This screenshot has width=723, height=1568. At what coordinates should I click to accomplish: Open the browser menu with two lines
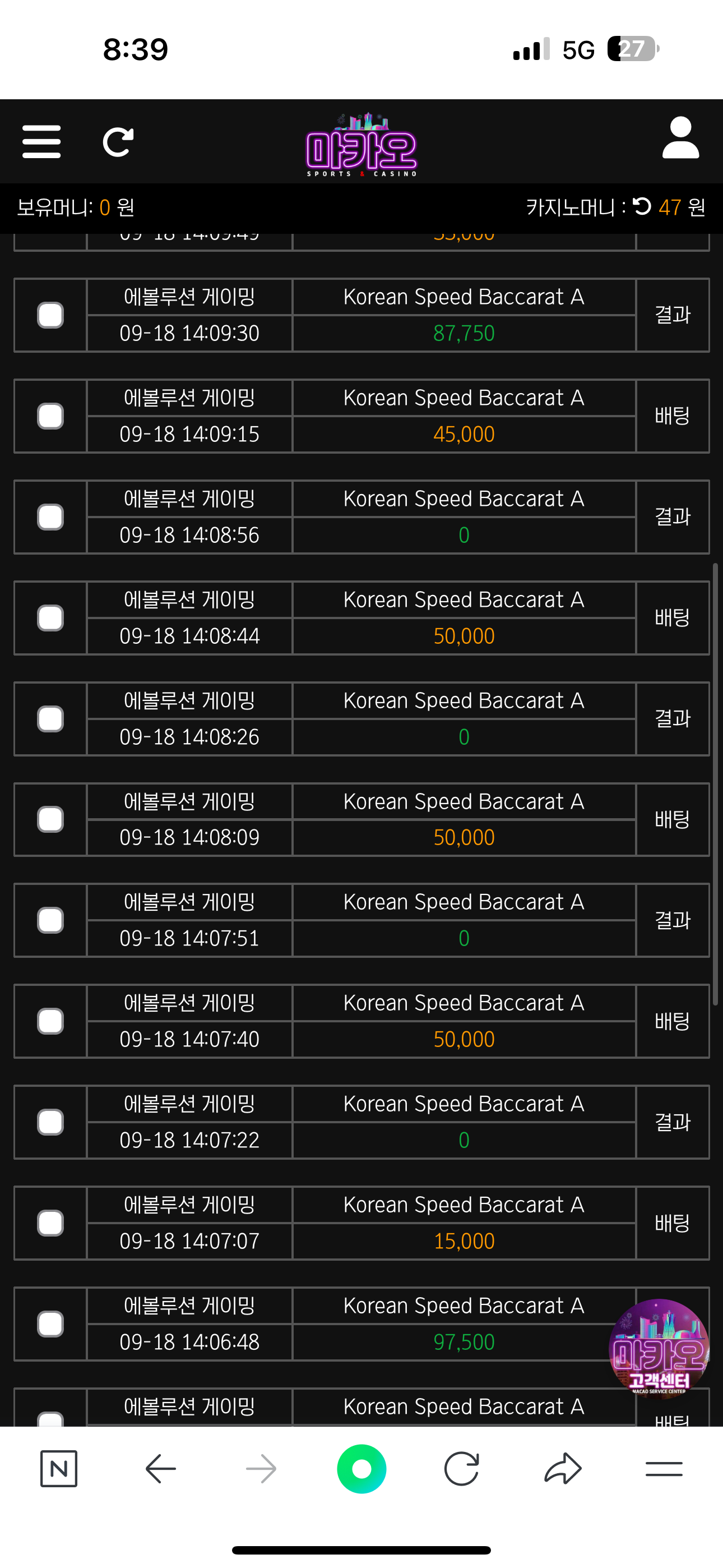[x=664, y=1469]
